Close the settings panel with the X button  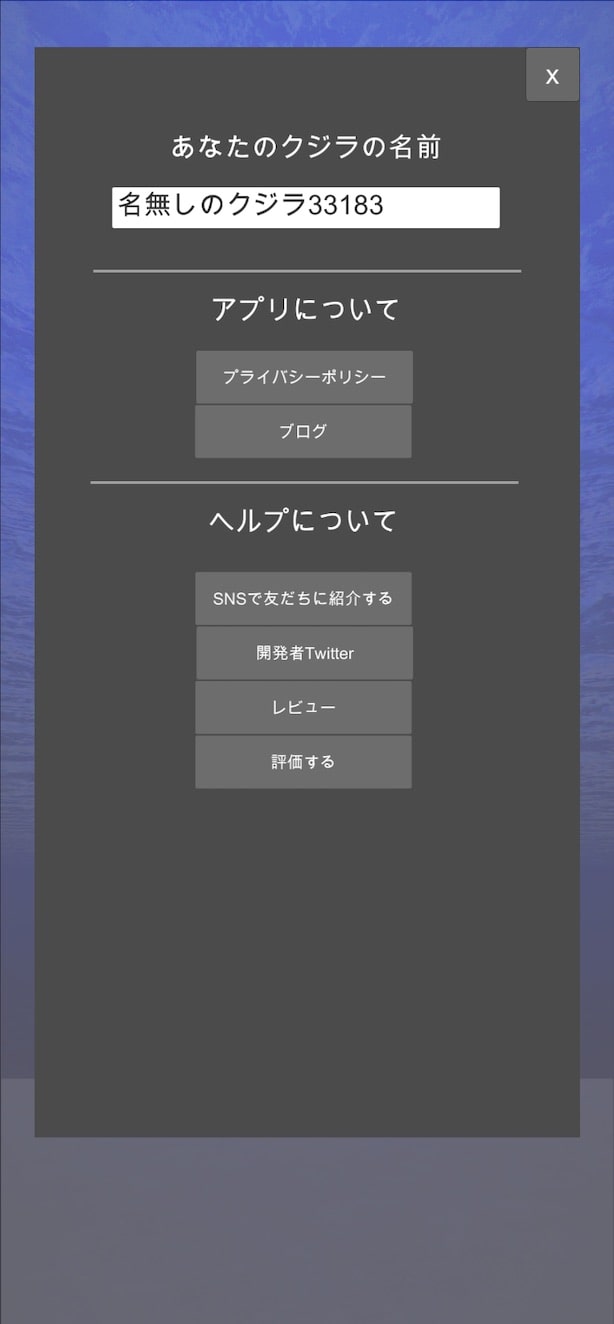click(x=552, y=75)
